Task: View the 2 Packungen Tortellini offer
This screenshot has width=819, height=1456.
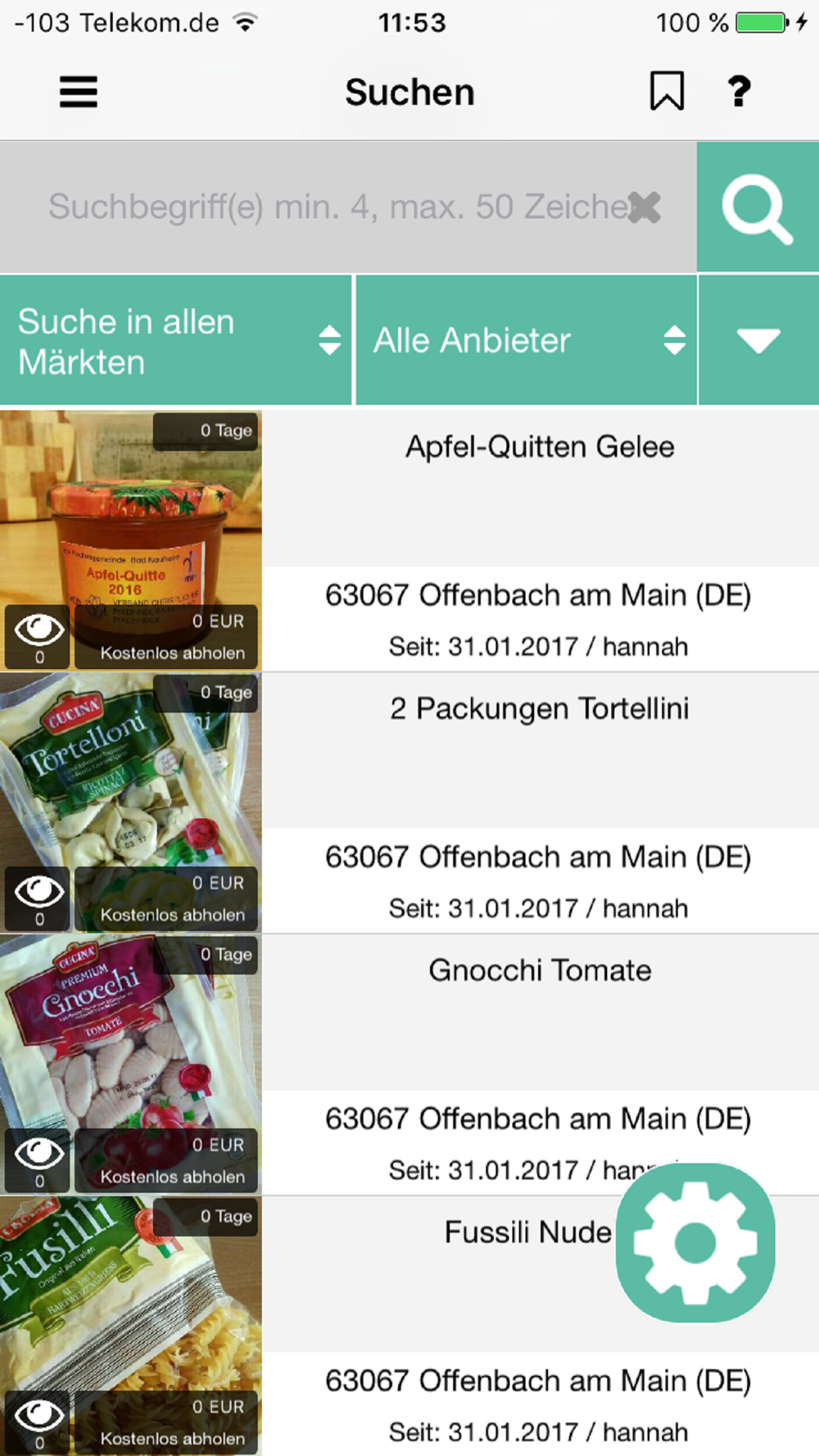Action: point(539,709)
